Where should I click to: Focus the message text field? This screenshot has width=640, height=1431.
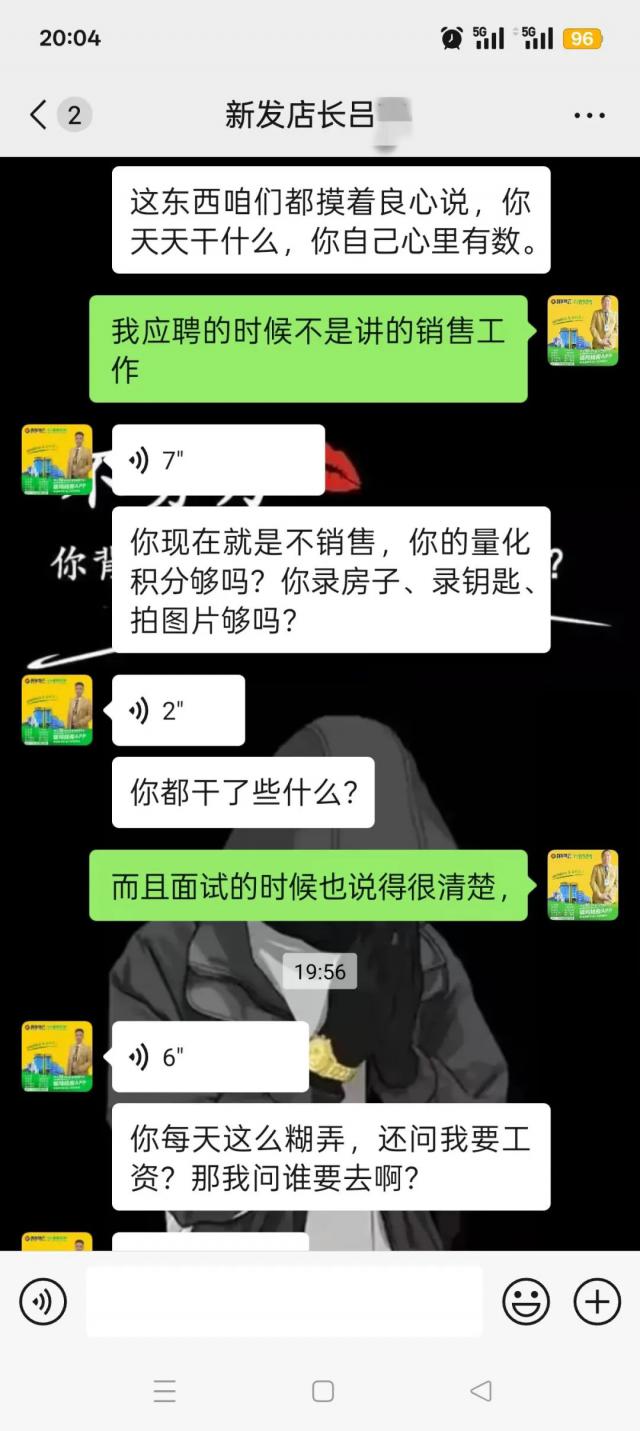(284, 1302)
